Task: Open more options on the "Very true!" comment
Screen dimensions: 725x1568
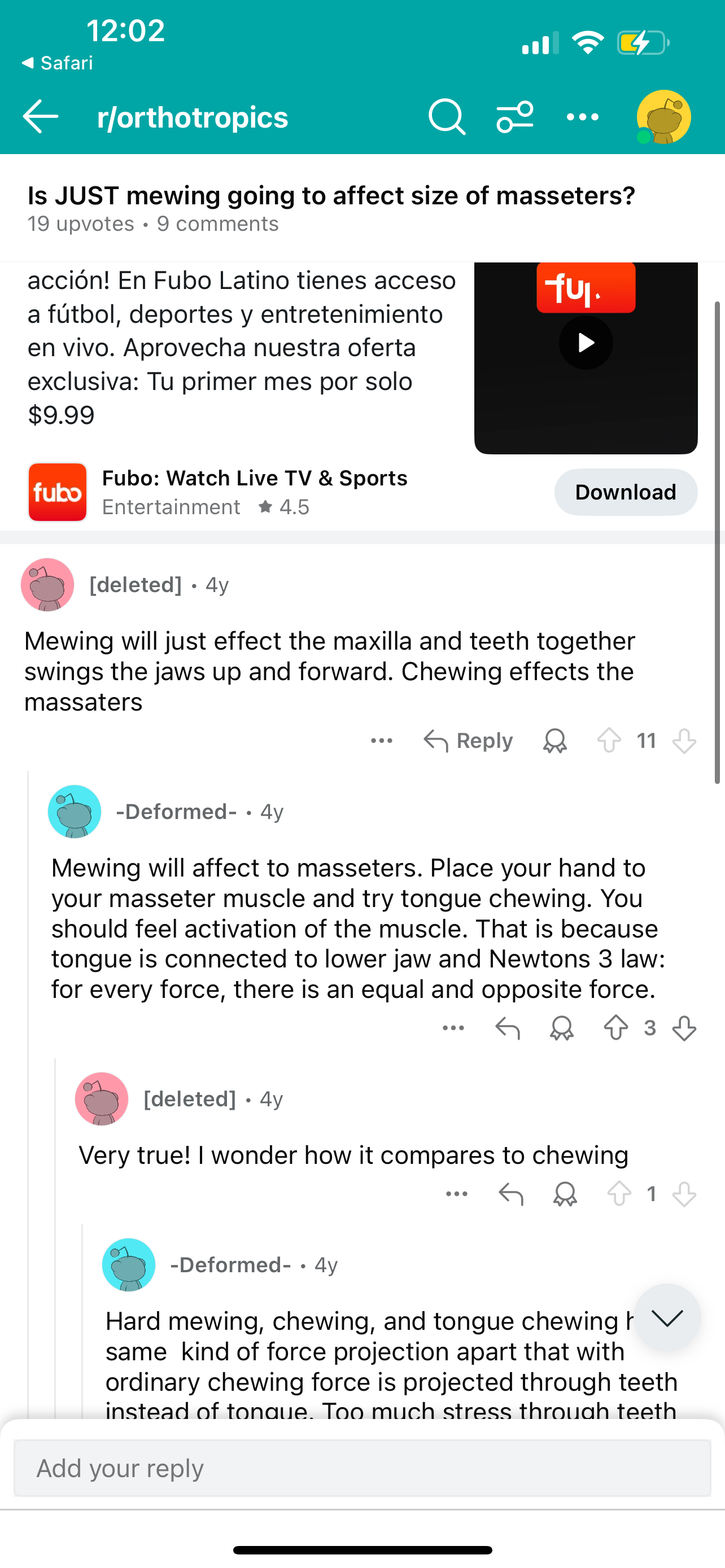Action: coord(457,1194)
